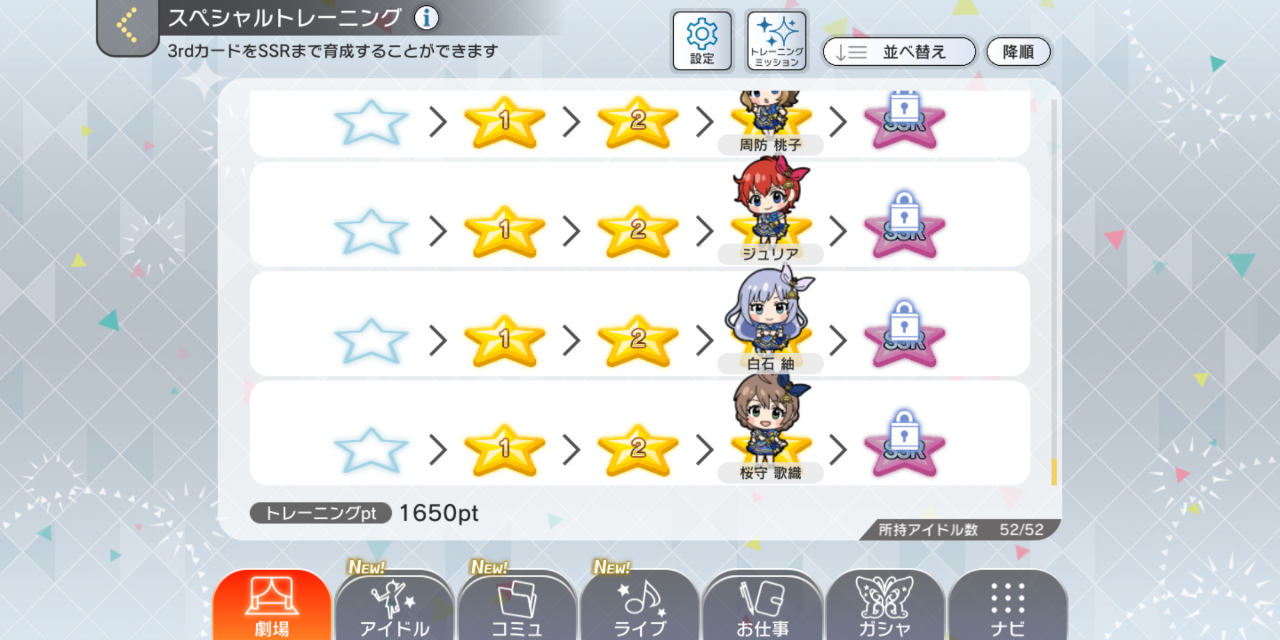Open the 設定 settings gear
The height and width of the screenshot is (640, 1280).
tap(702, 41)
